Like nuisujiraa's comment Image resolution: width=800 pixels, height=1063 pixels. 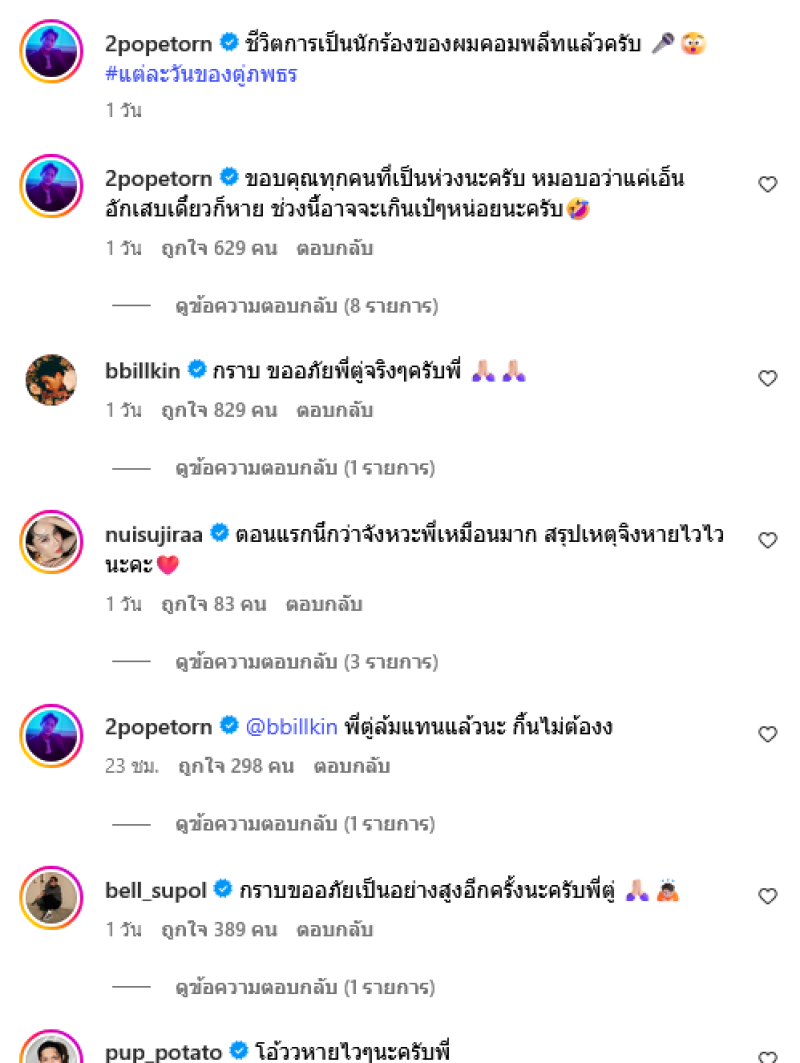coord(767,540)
